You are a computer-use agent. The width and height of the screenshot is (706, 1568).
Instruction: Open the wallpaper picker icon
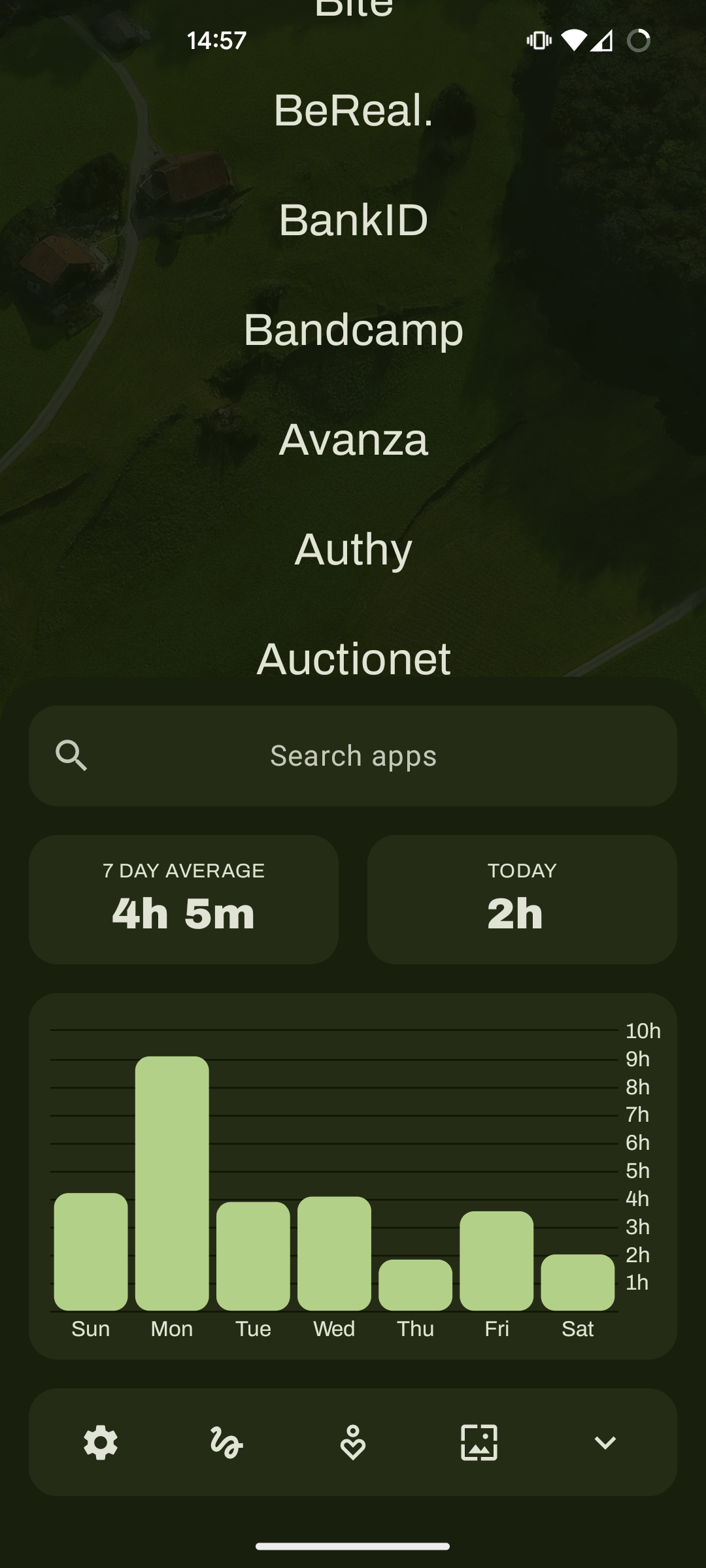(x=479, y=1443)
